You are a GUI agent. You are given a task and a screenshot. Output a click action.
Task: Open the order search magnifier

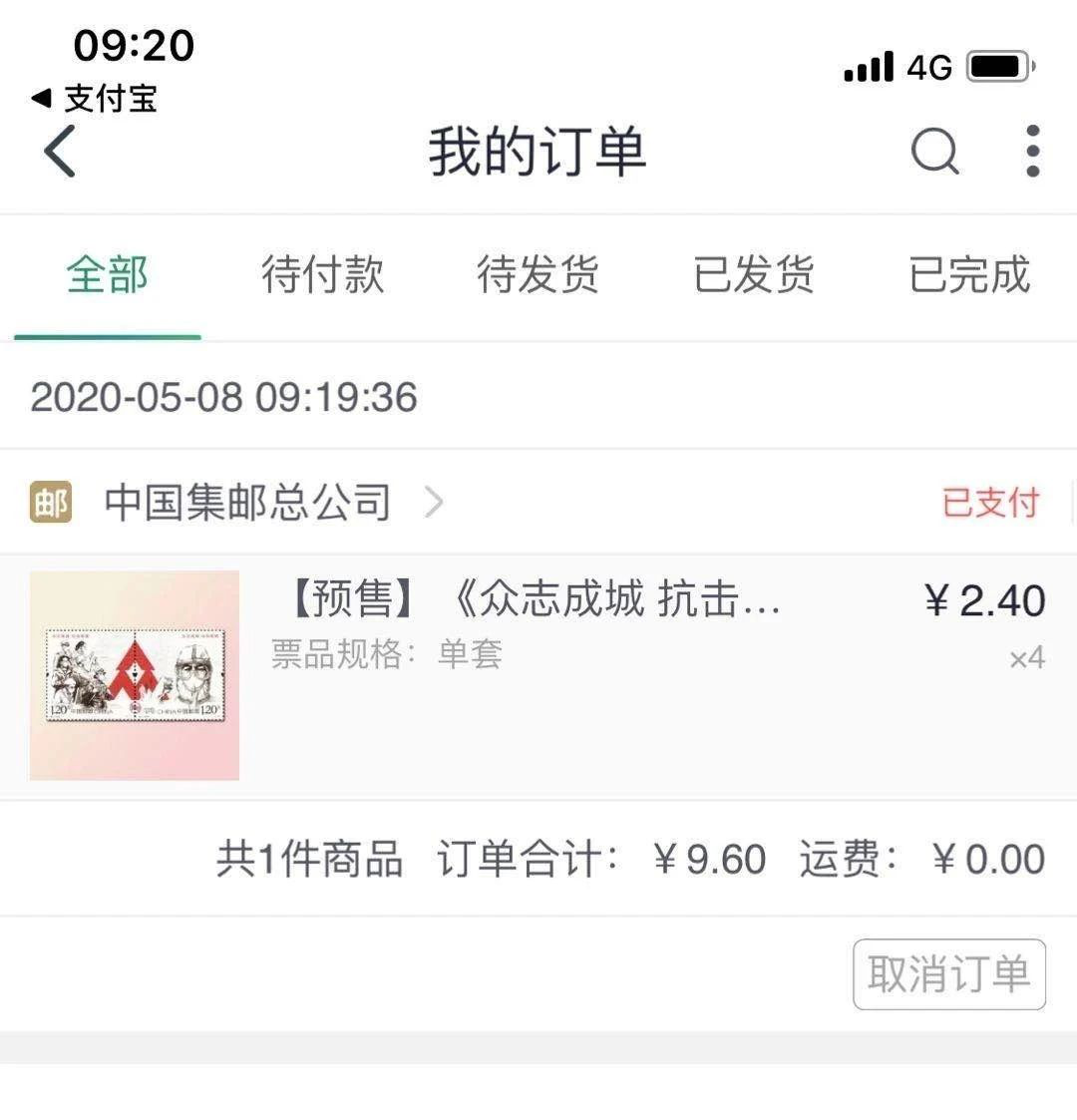pos(934,153)
